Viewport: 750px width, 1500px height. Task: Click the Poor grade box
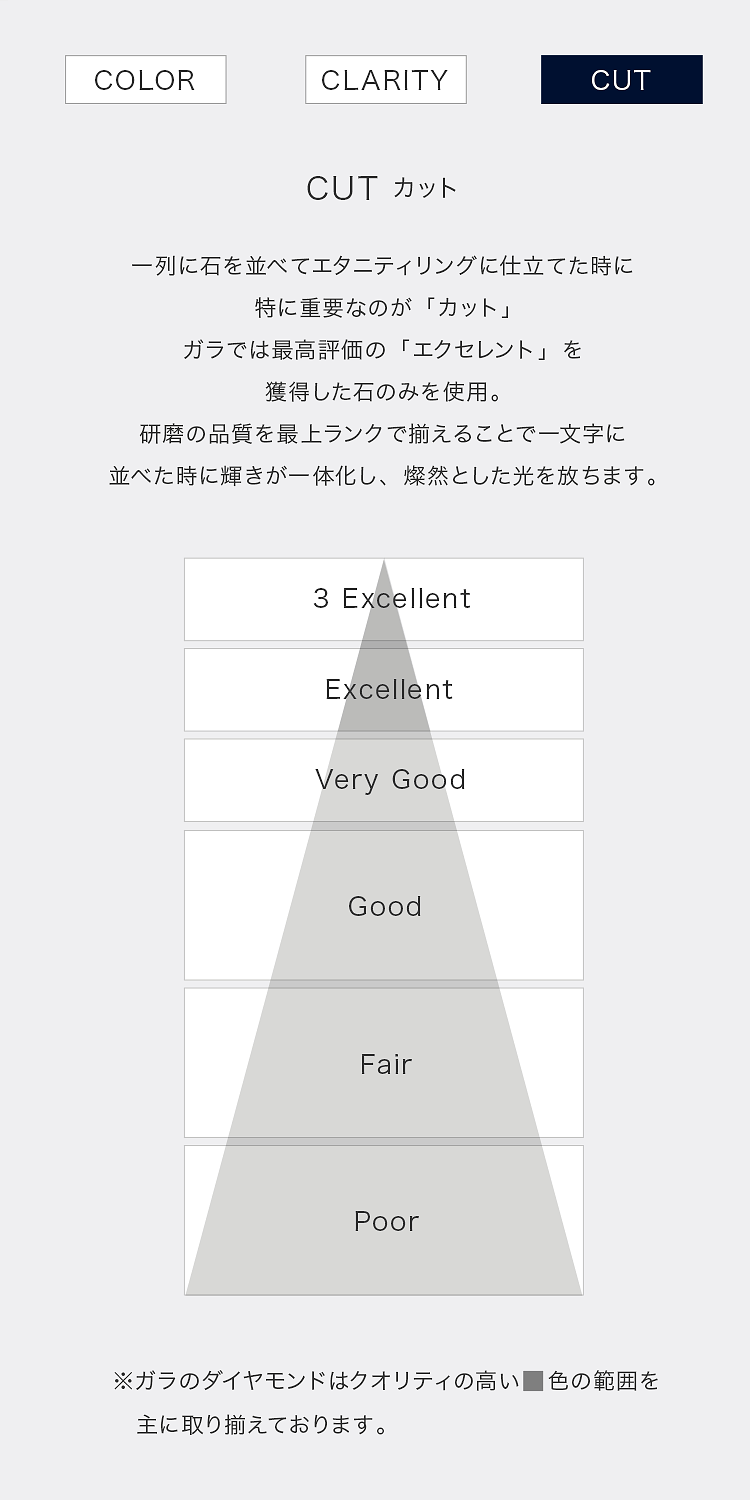click(x=384, y=1221)
